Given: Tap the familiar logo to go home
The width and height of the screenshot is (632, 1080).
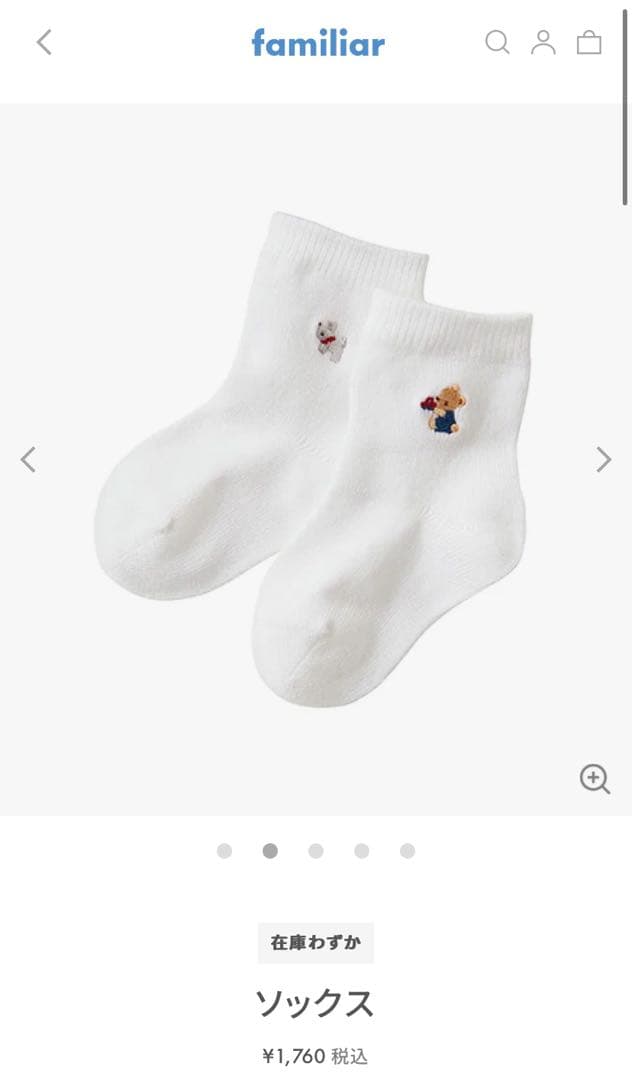Looking at the screenshot, I should click(x=318, y=43).
